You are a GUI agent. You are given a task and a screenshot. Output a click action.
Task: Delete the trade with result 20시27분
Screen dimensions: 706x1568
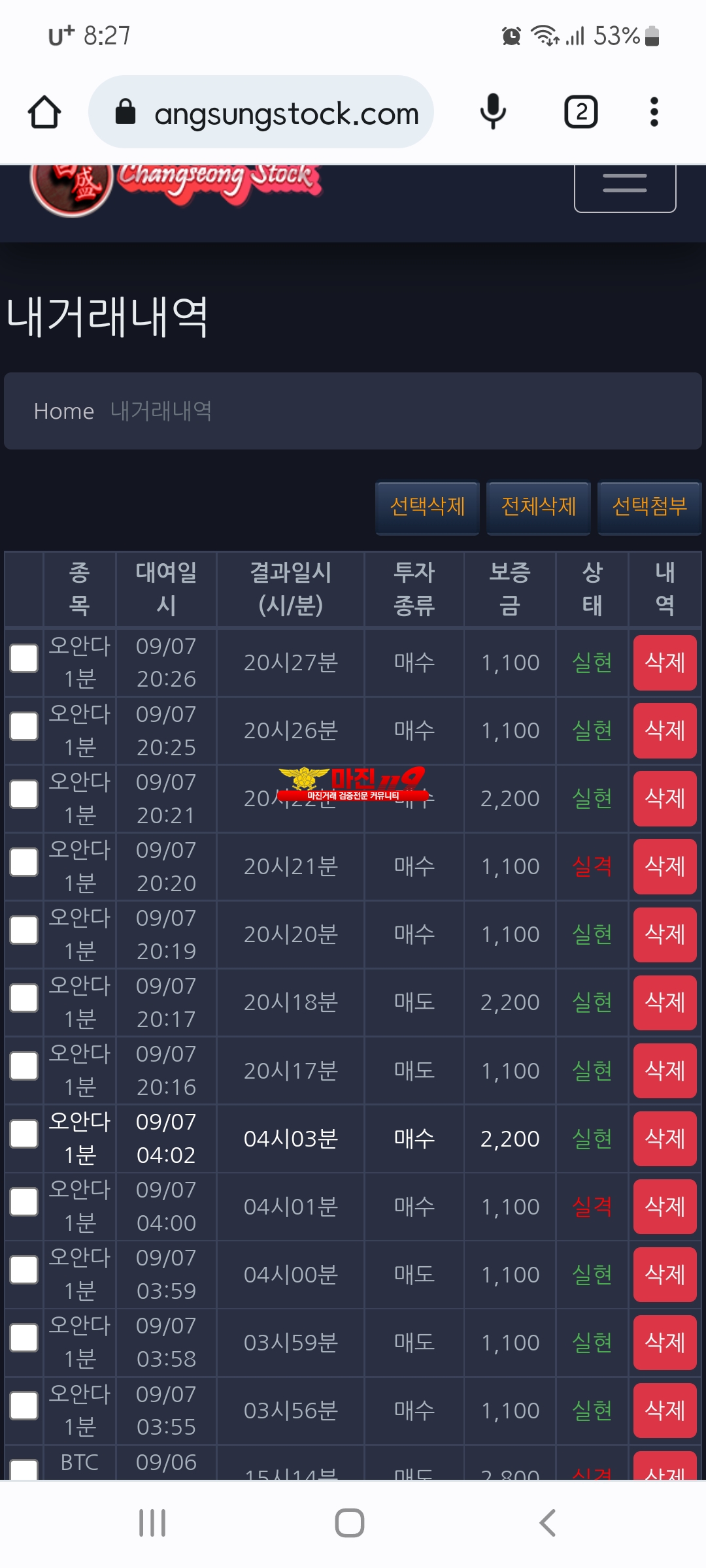point(665,662)
